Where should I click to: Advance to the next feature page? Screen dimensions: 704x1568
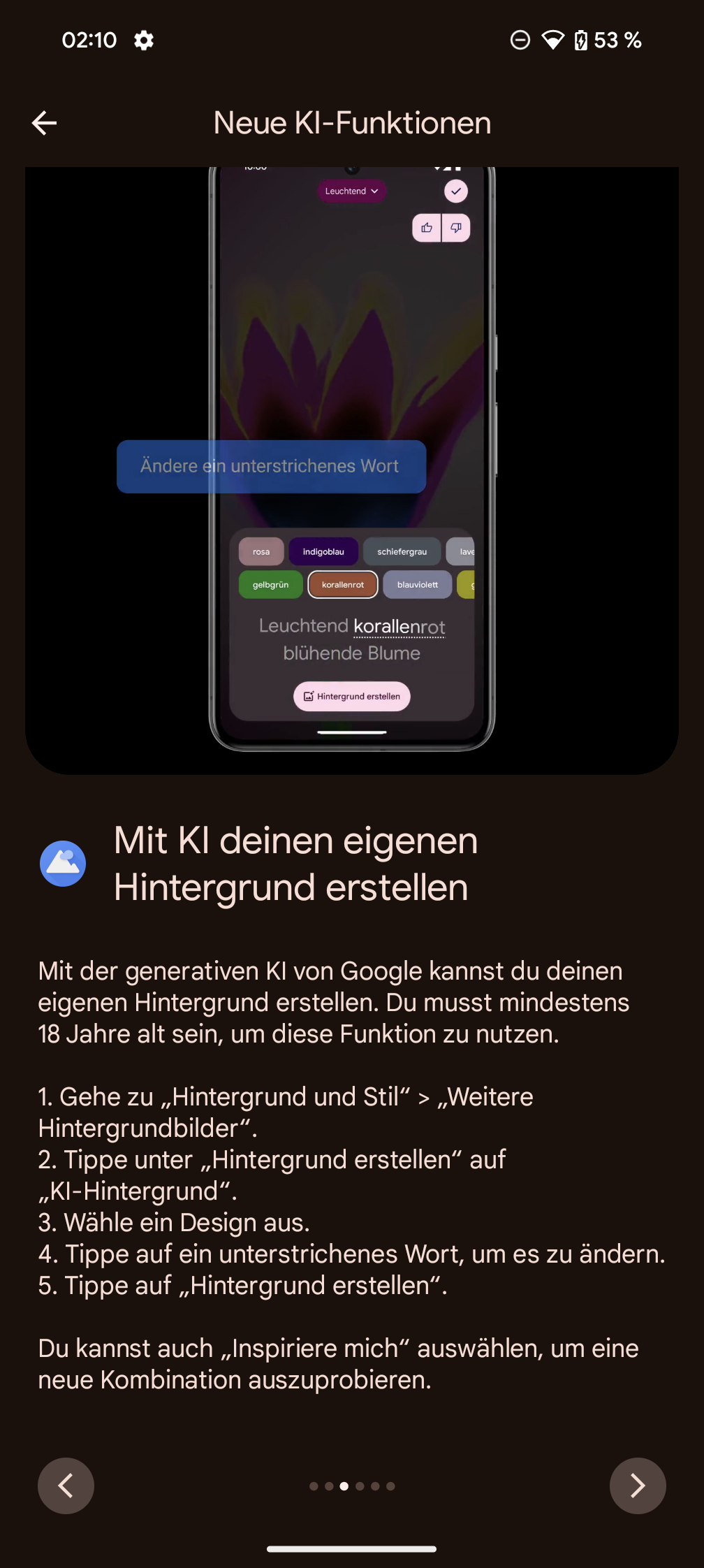(637, 1485)
